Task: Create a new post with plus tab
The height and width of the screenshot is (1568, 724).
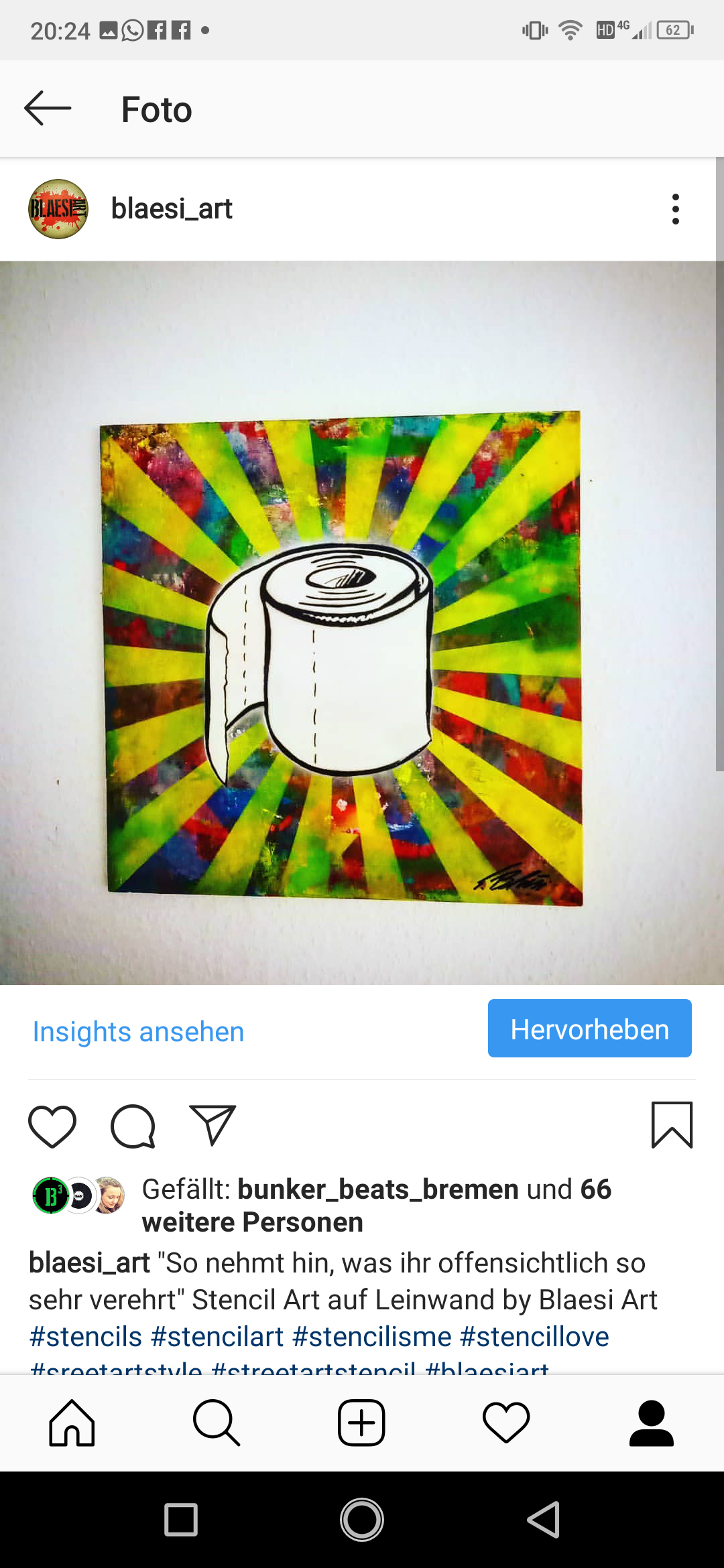Action: (x=361, y=1423)
